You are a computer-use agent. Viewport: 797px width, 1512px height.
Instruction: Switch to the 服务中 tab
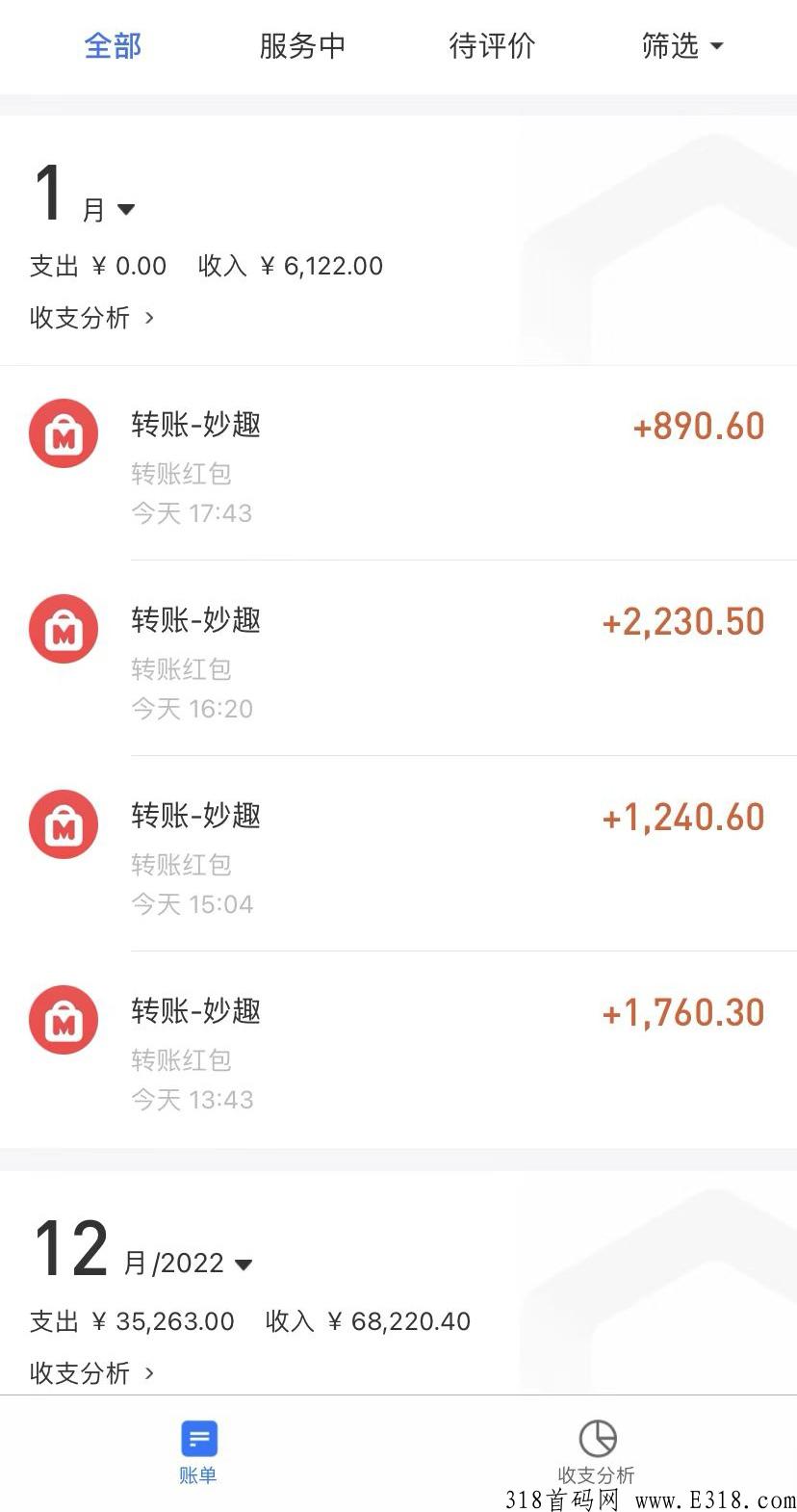[x=302, y=45]
